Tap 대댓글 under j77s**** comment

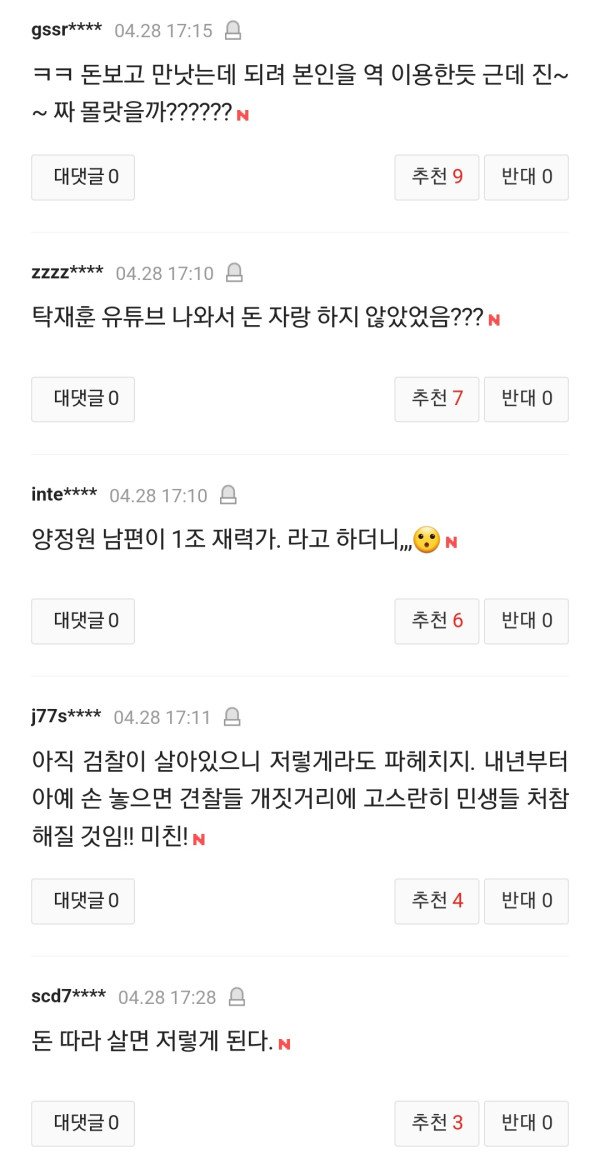(x=83, y=901)
